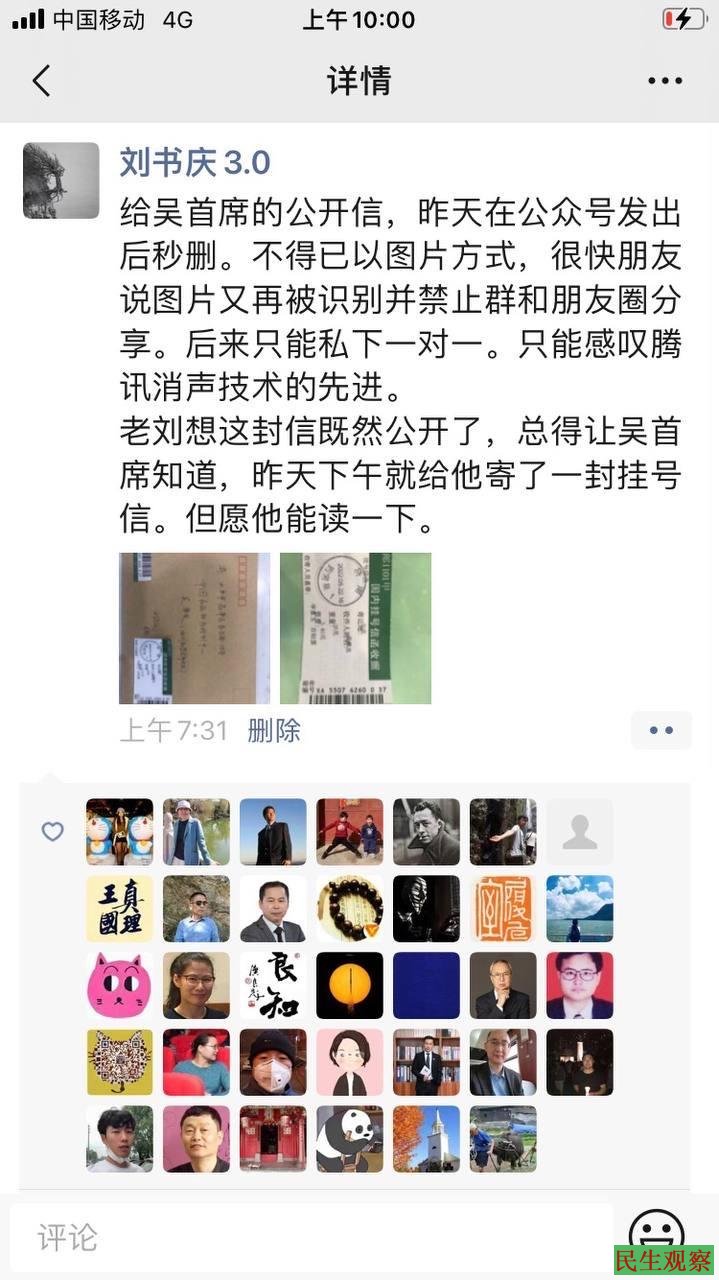
Task: Tap 删除 to delete the post
Action: coord(273,731)
